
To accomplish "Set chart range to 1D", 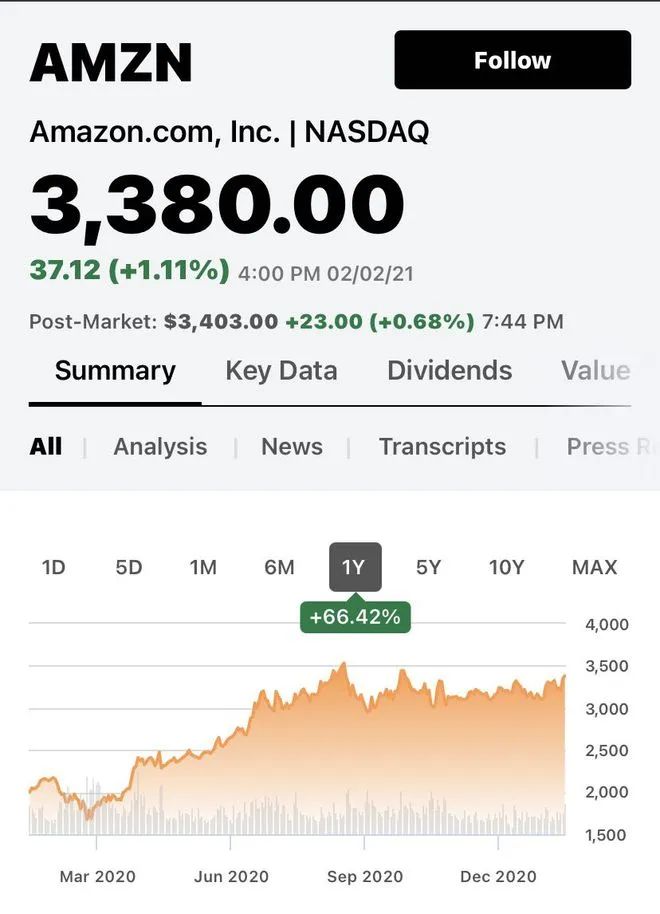I will point(53,568).
